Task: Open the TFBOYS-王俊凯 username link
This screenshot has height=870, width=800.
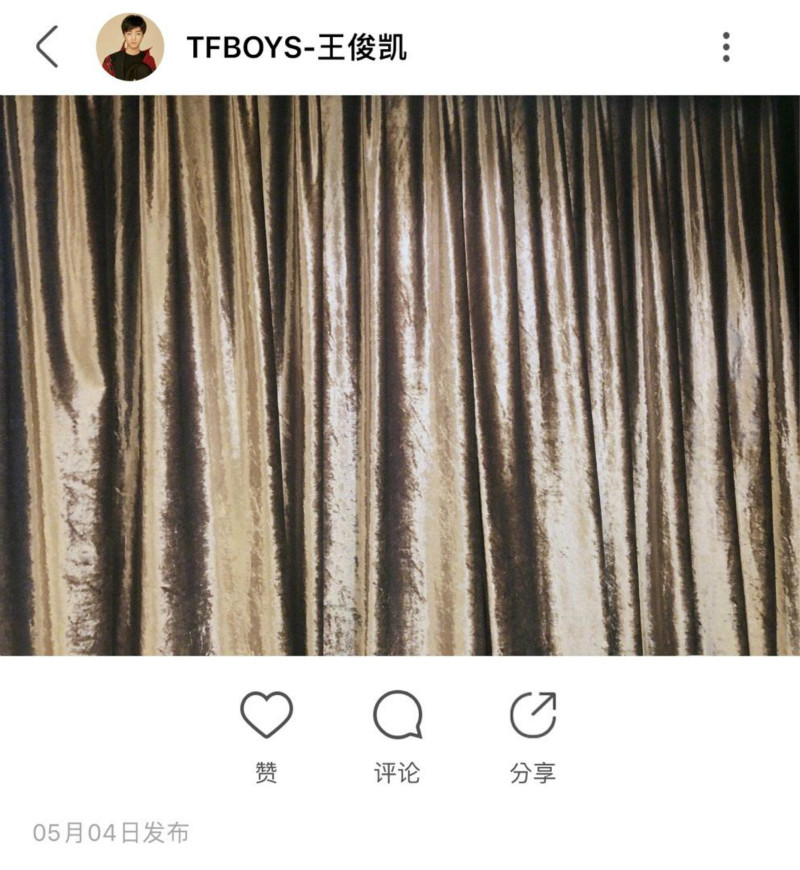Action: pos(297,47)
